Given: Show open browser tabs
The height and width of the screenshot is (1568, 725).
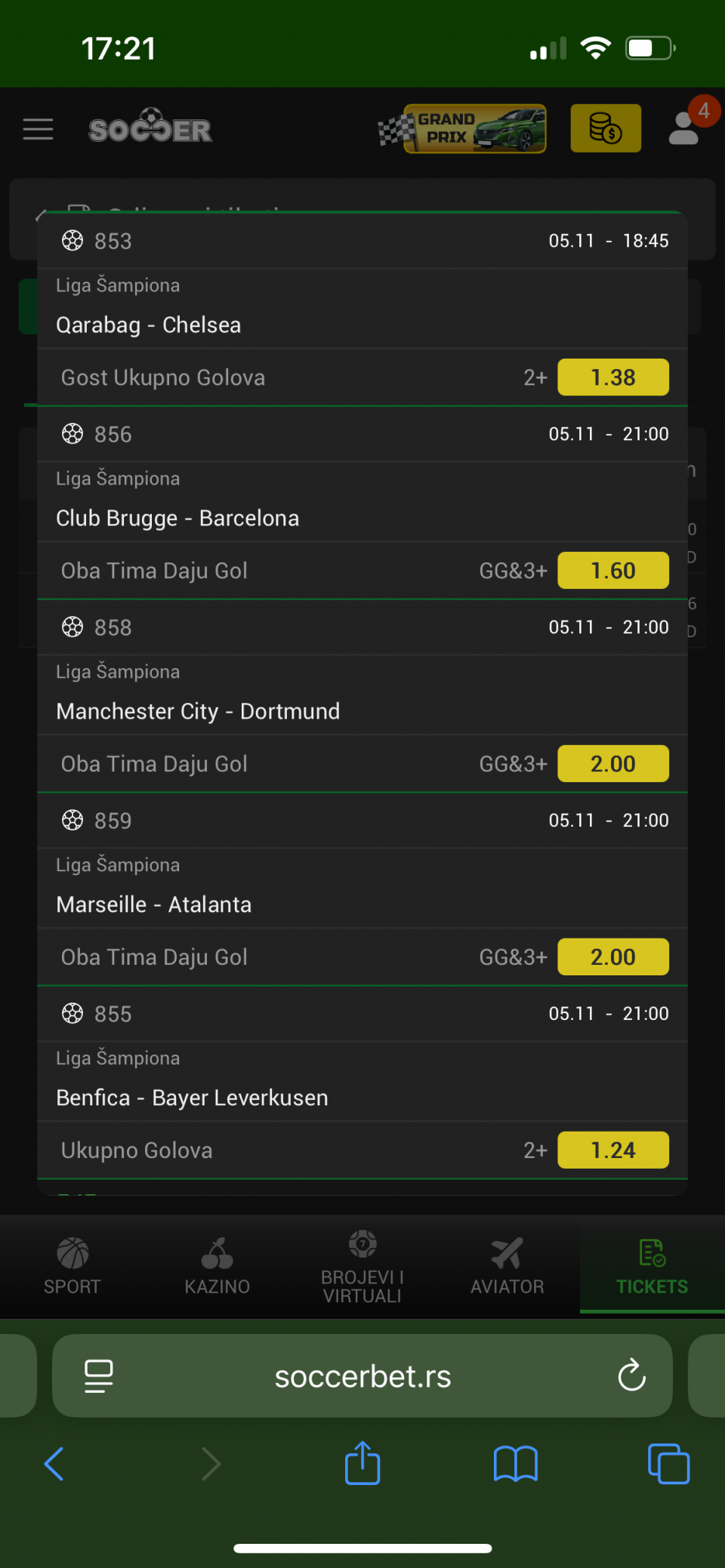Looking at the screenshot, I should pyautogui.click(x=668, y=1464).
